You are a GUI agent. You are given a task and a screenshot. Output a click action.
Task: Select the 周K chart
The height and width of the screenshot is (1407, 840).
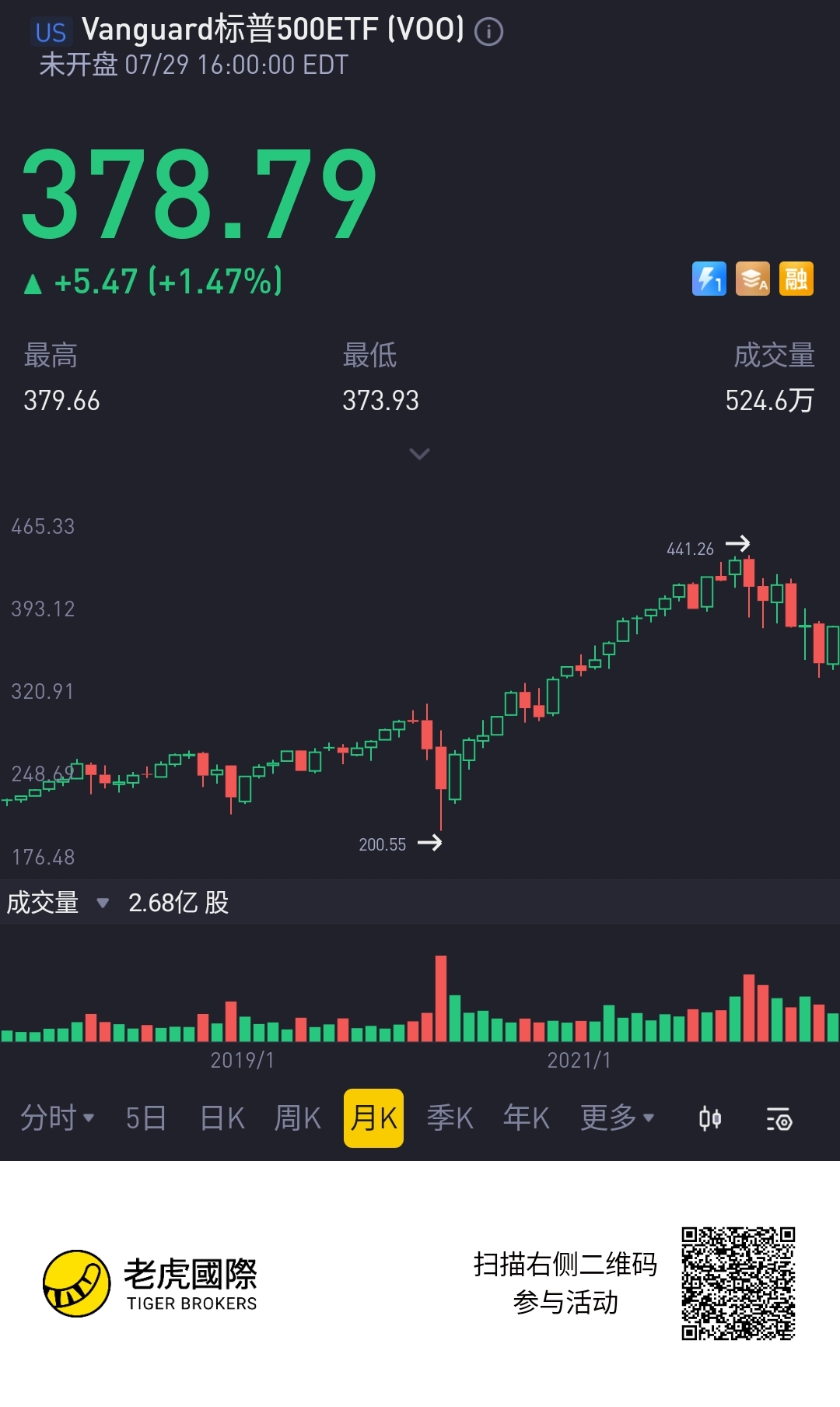coord(298,1118)
